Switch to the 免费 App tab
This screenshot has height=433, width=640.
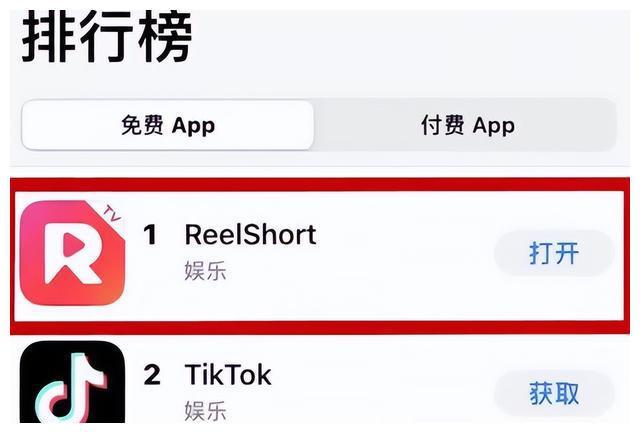[x=167, y=125]
